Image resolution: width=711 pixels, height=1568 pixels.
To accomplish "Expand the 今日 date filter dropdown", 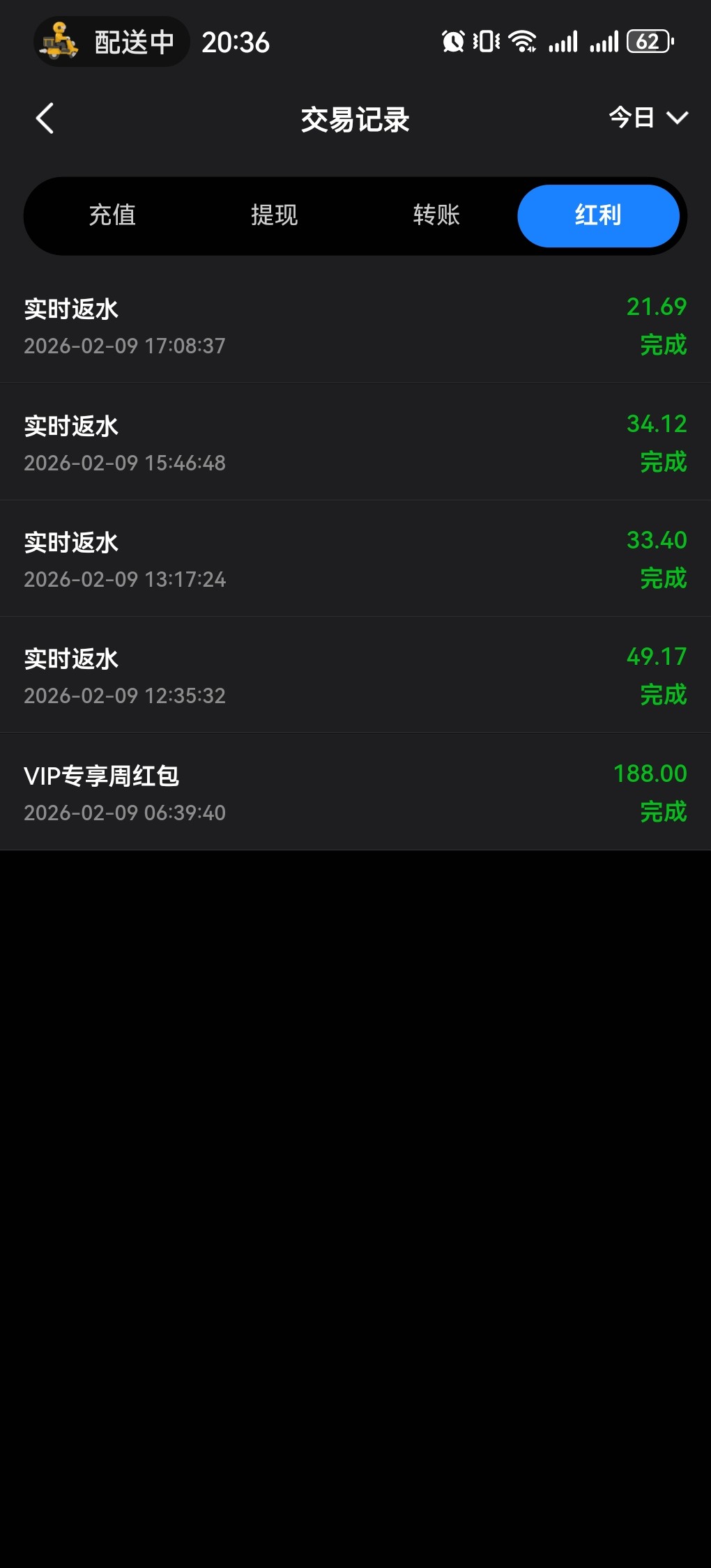I will (x=648, y=117).
